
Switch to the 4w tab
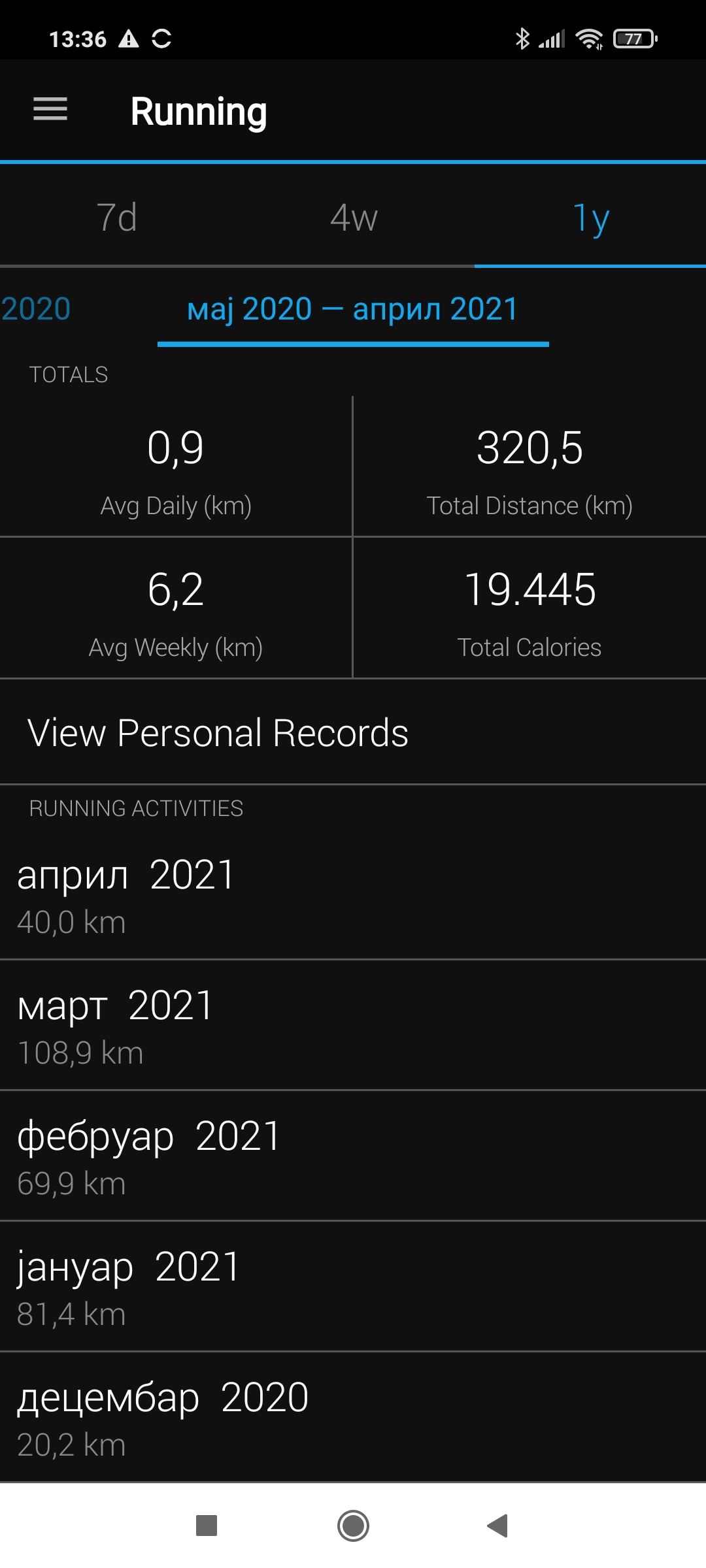coord(354,218)
